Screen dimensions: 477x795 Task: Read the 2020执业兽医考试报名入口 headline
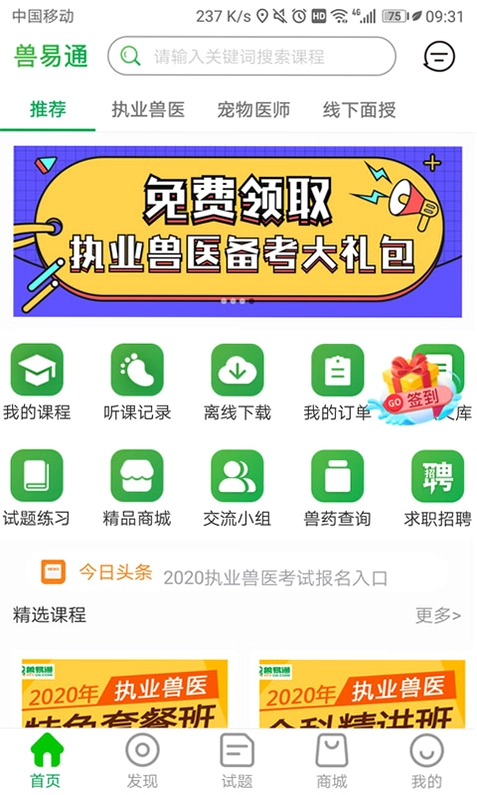pos(276,577)
